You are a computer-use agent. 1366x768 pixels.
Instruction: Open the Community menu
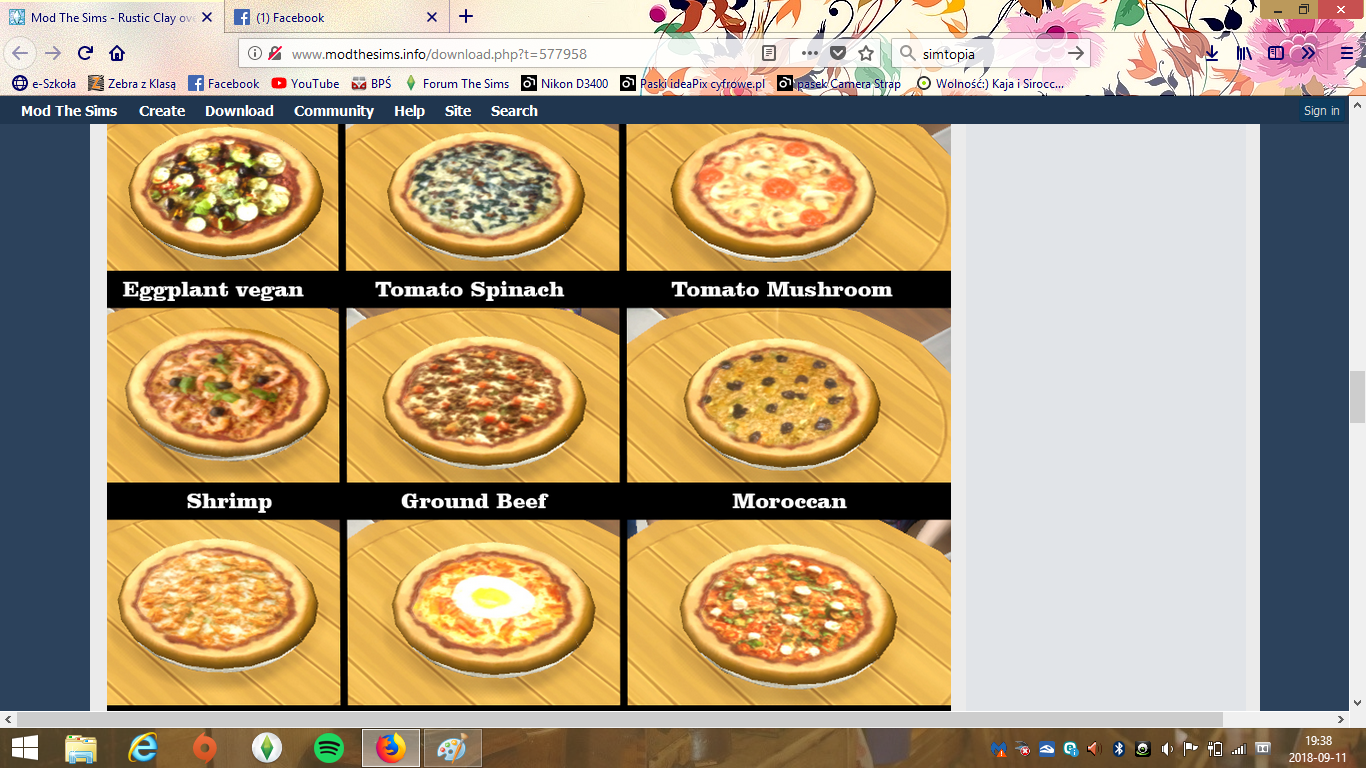[333, 111]
